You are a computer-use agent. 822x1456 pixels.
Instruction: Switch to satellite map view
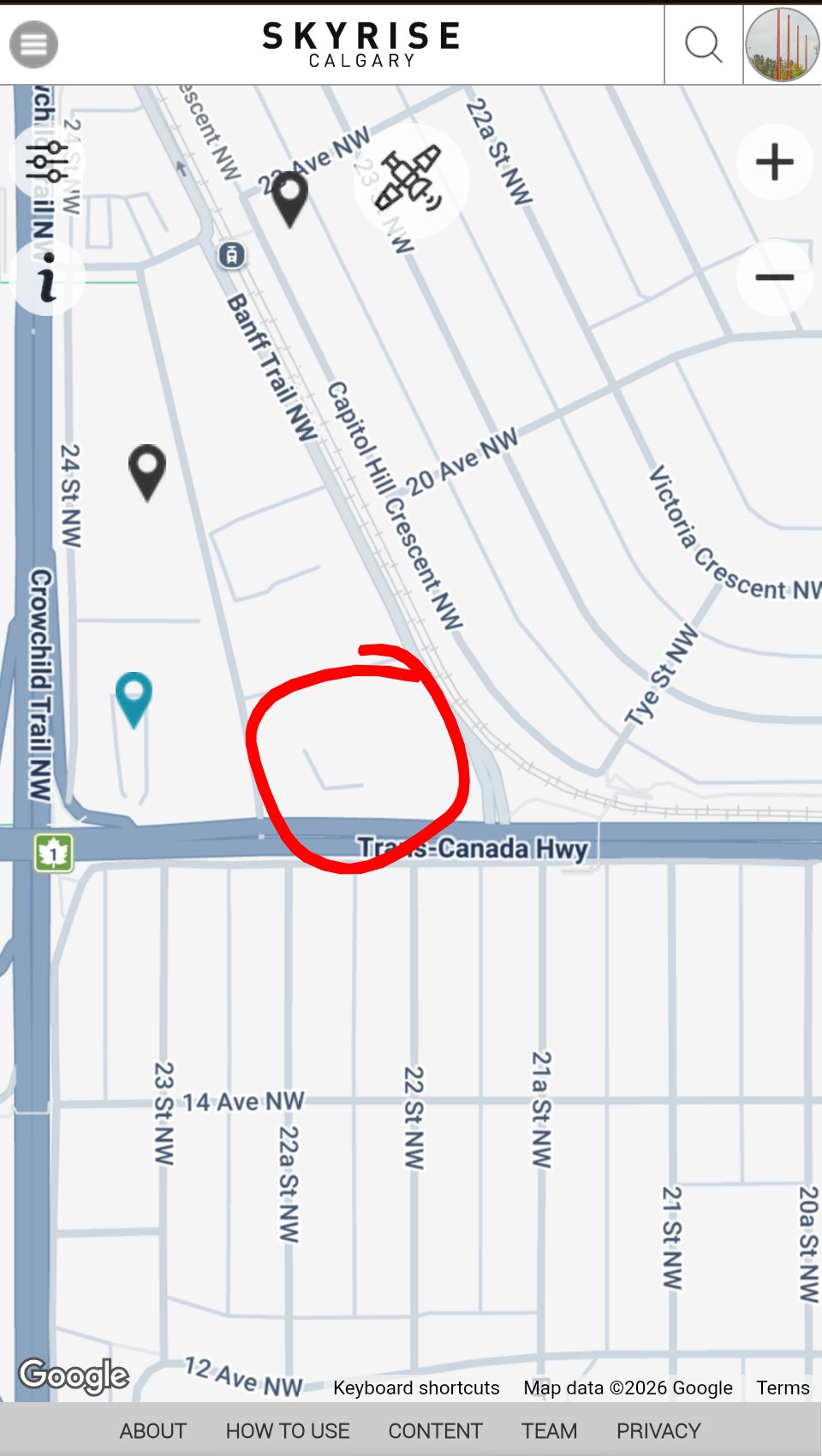[411, 180]
